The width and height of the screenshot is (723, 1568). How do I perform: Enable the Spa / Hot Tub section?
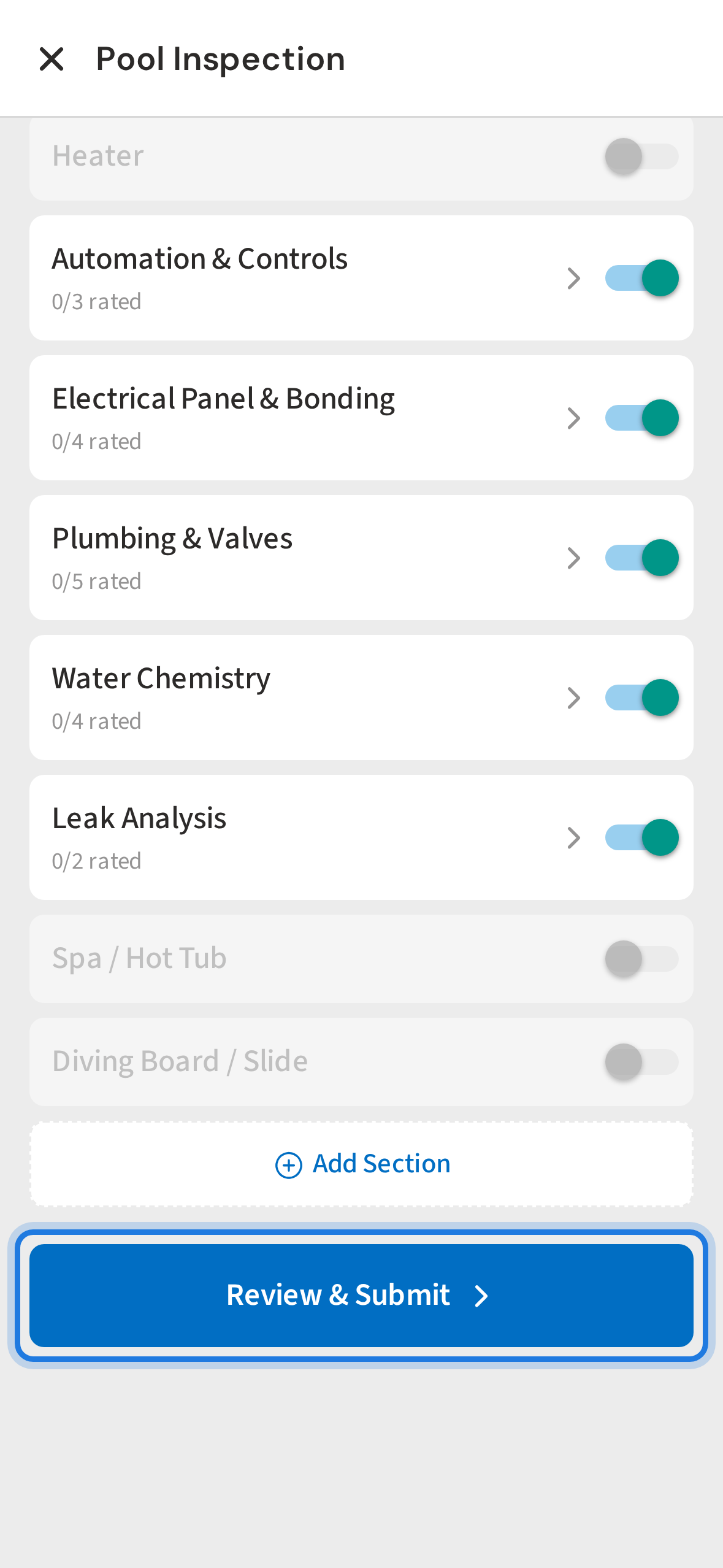pyautogui.click(x=640, y=959)
